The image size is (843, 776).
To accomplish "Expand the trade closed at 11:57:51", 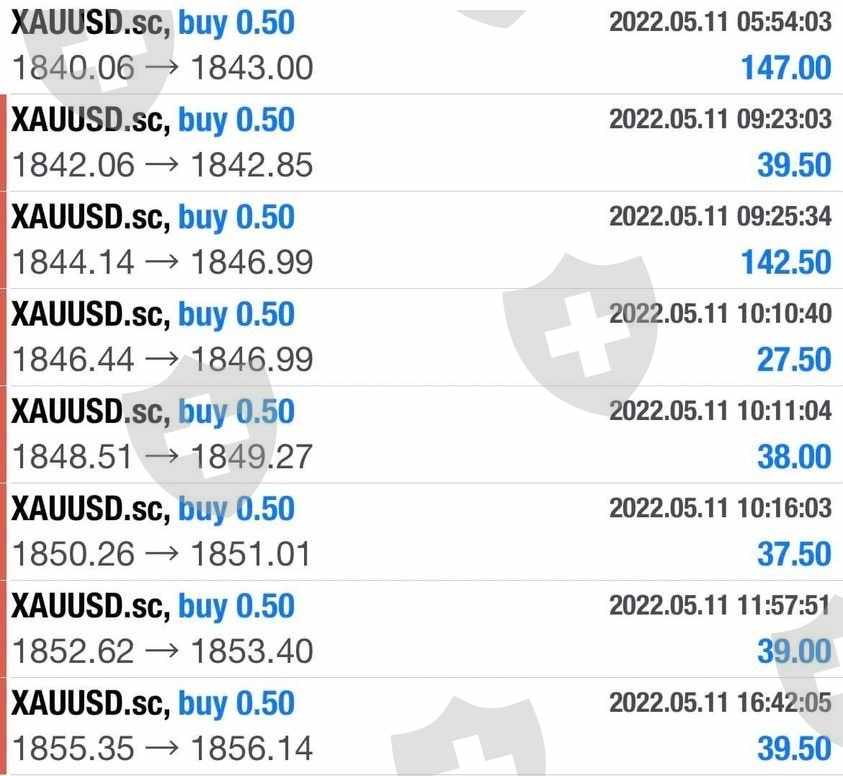I will tap(422, 629).
